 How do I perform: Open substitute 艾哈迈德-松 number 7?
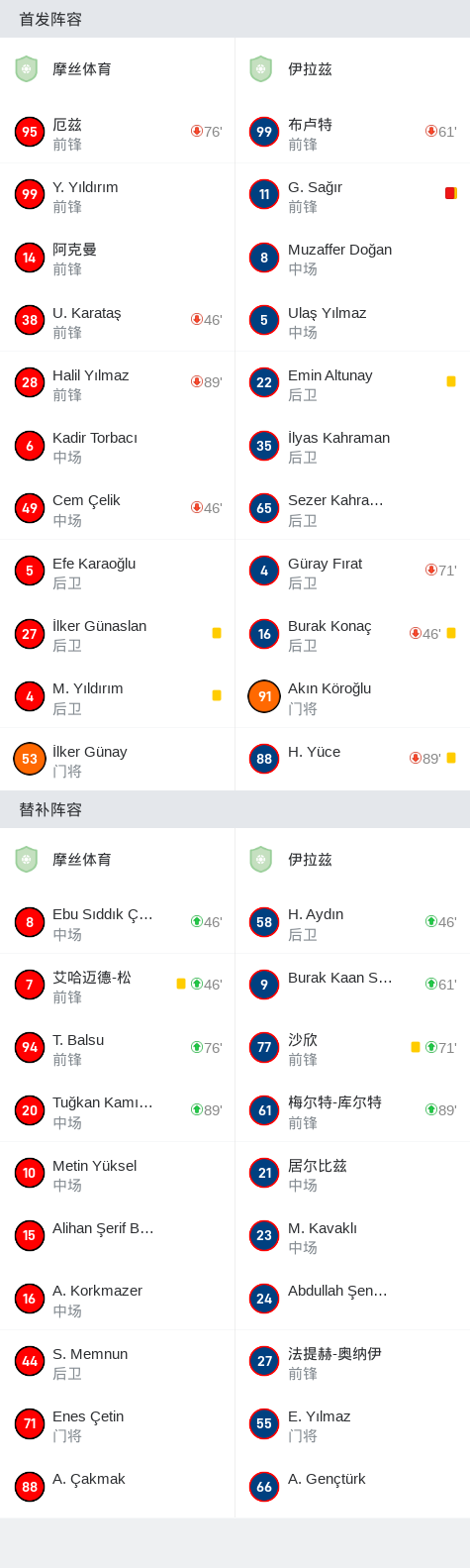click(x=117, y=986)
